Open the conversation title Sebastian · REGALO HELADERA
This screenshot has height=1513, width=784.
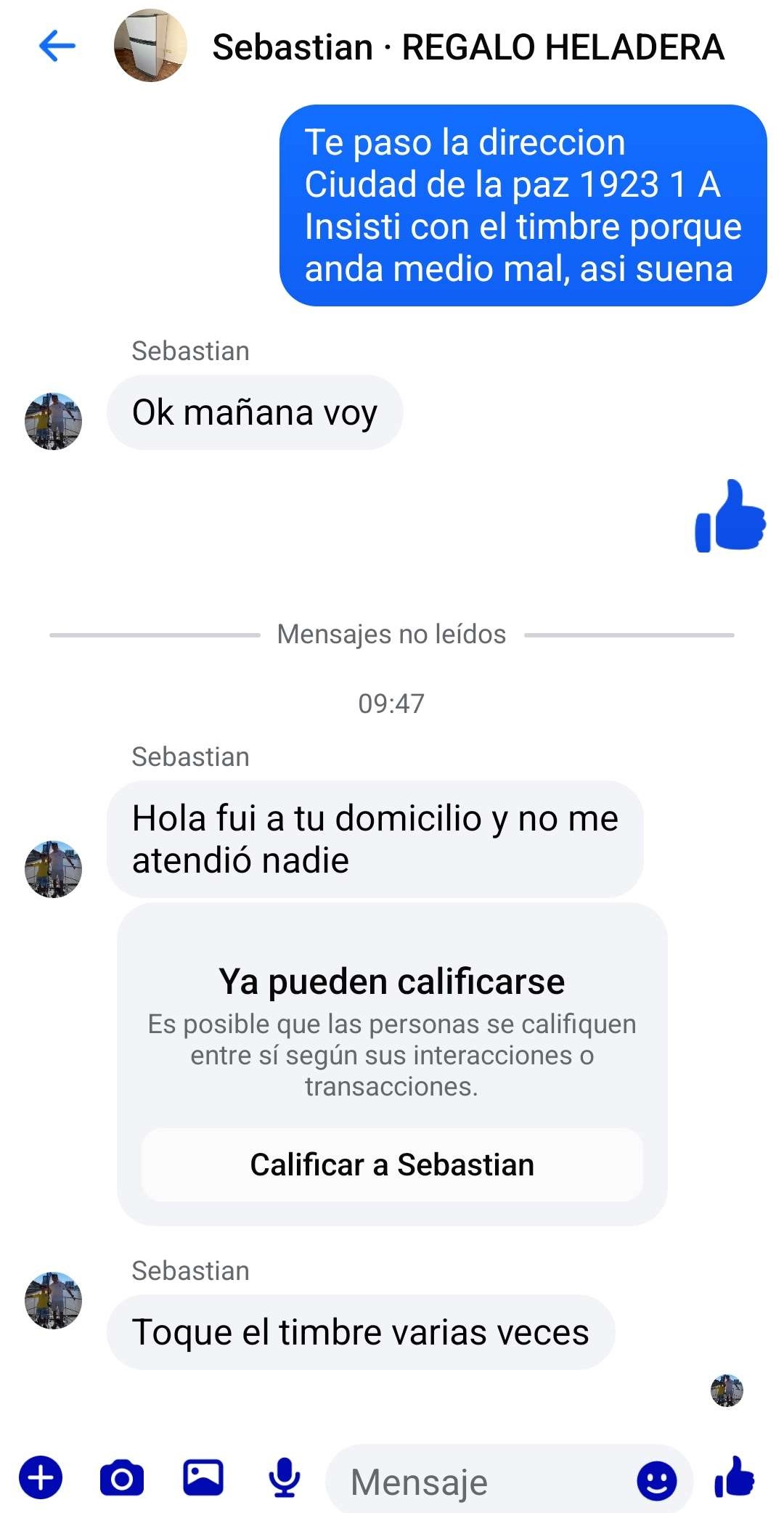[x=468, y=47]
